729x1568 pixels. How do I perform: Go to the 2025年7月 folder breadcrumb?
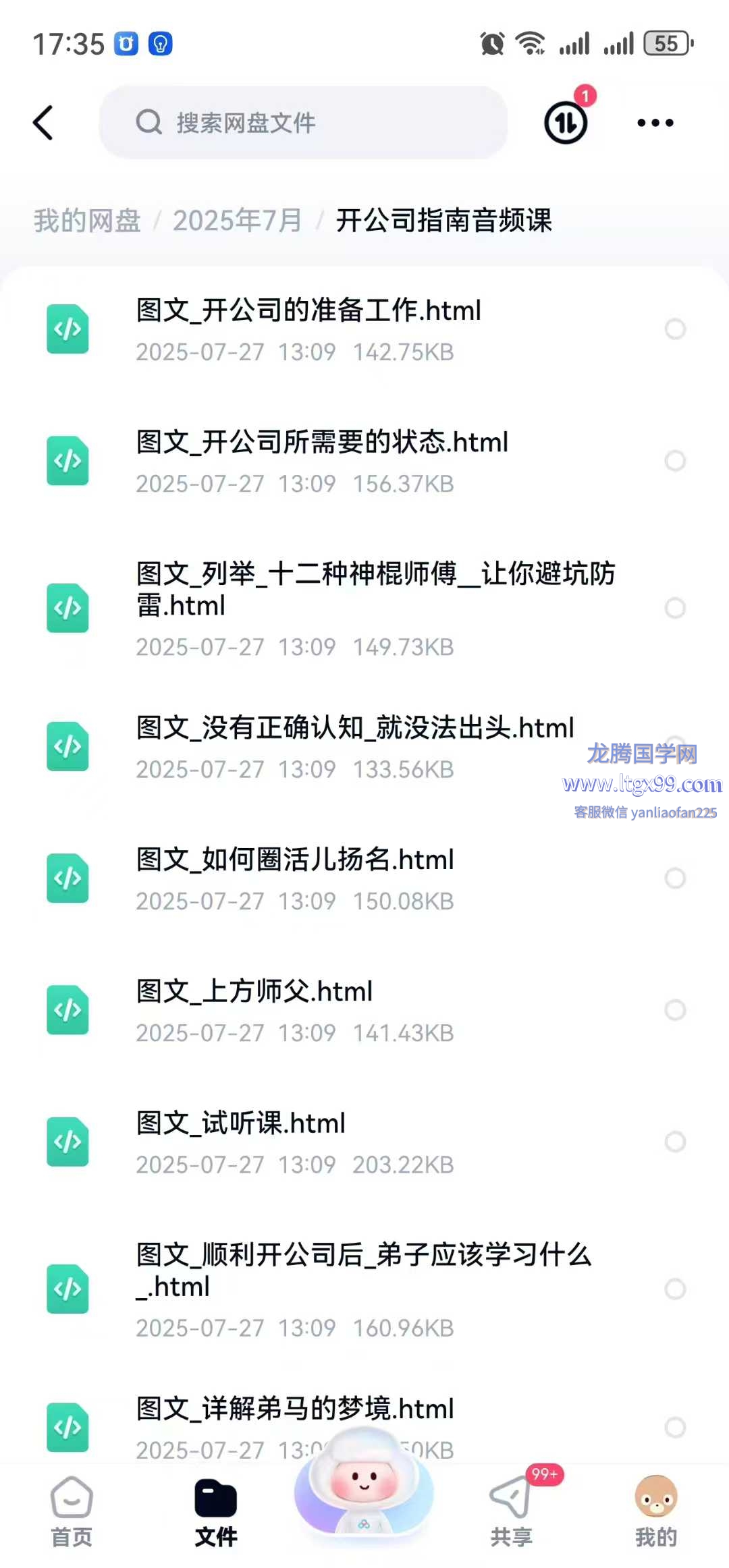pos(237,221)
